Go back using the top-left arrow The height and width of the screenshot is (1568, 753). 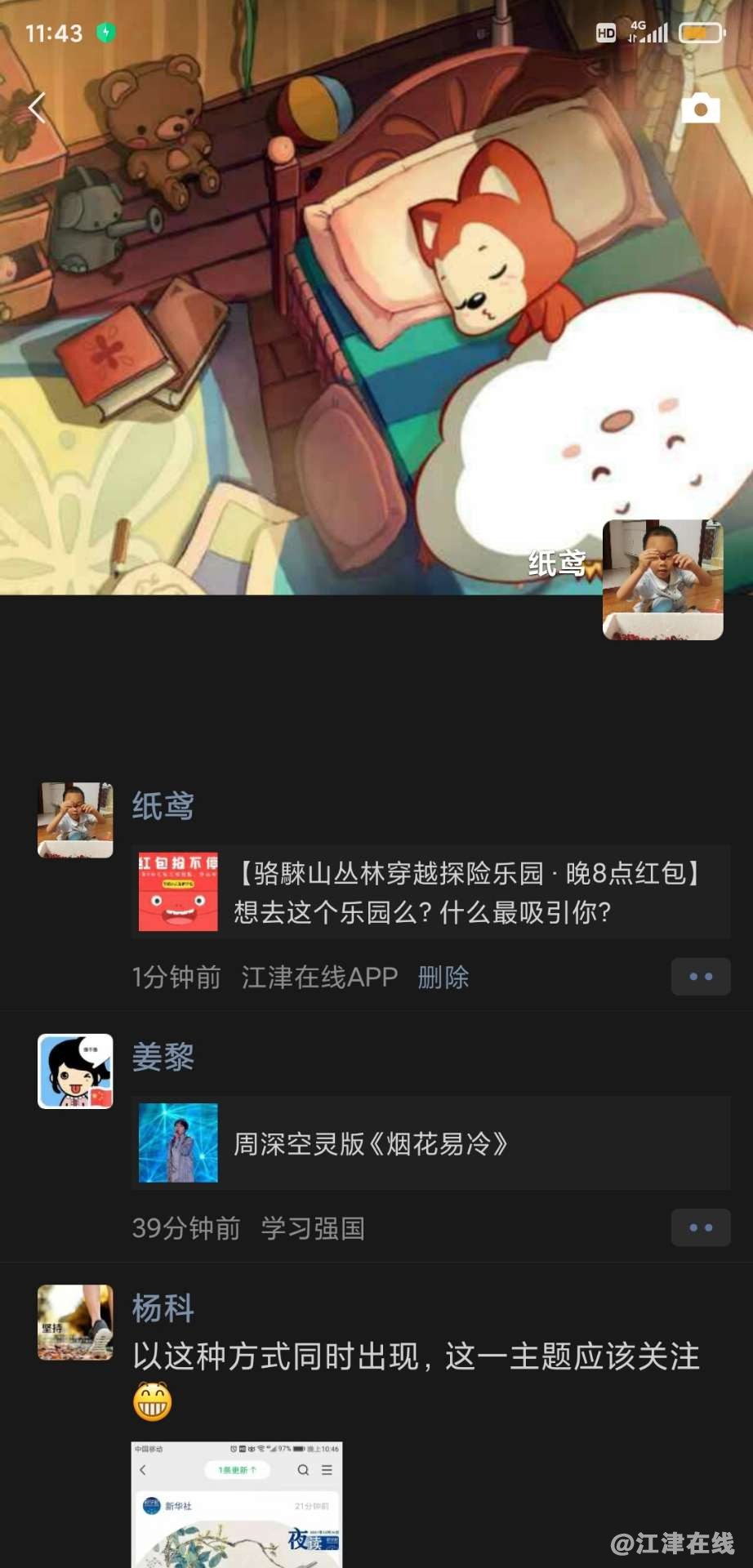tap(37, 107)
